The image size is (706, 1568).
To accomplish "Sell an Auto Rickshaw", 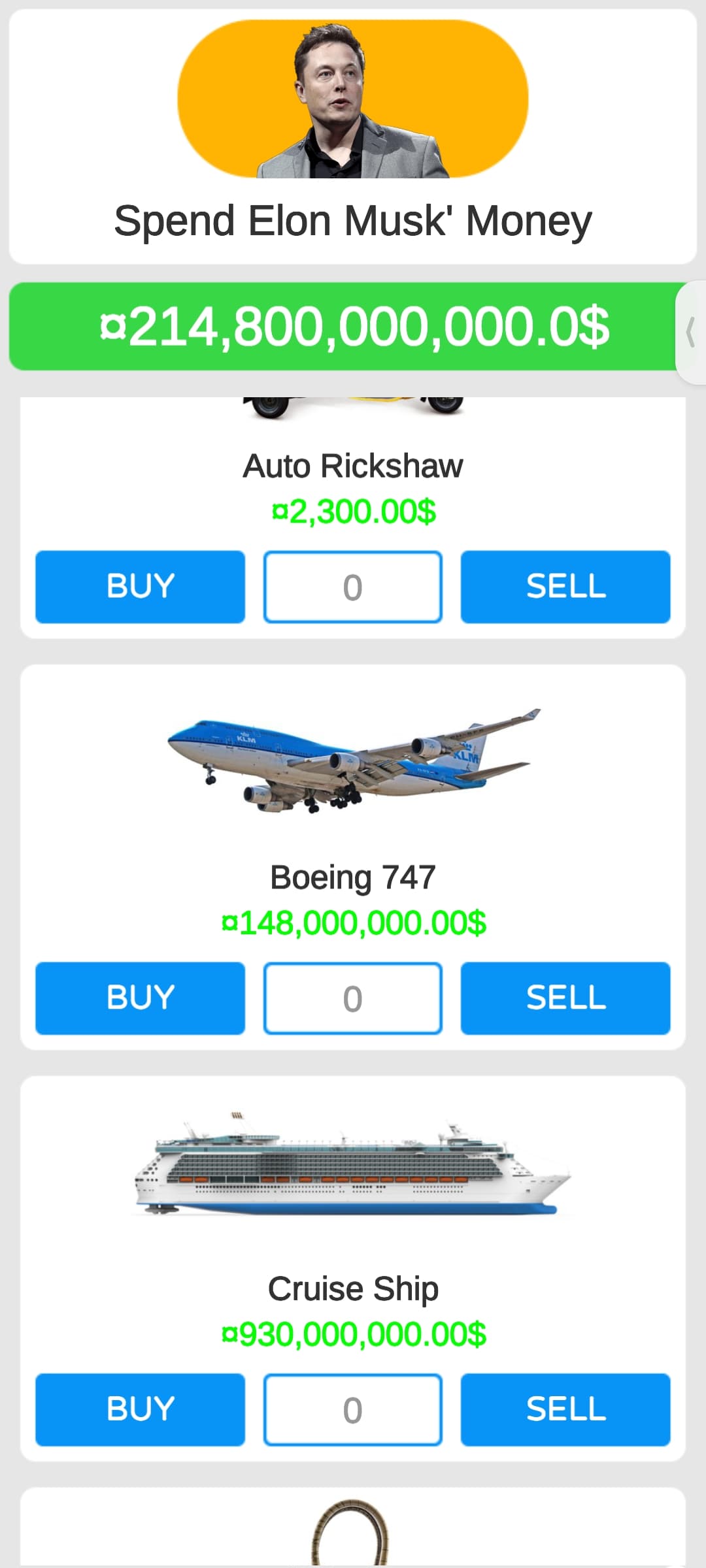I will click(565, 587).
